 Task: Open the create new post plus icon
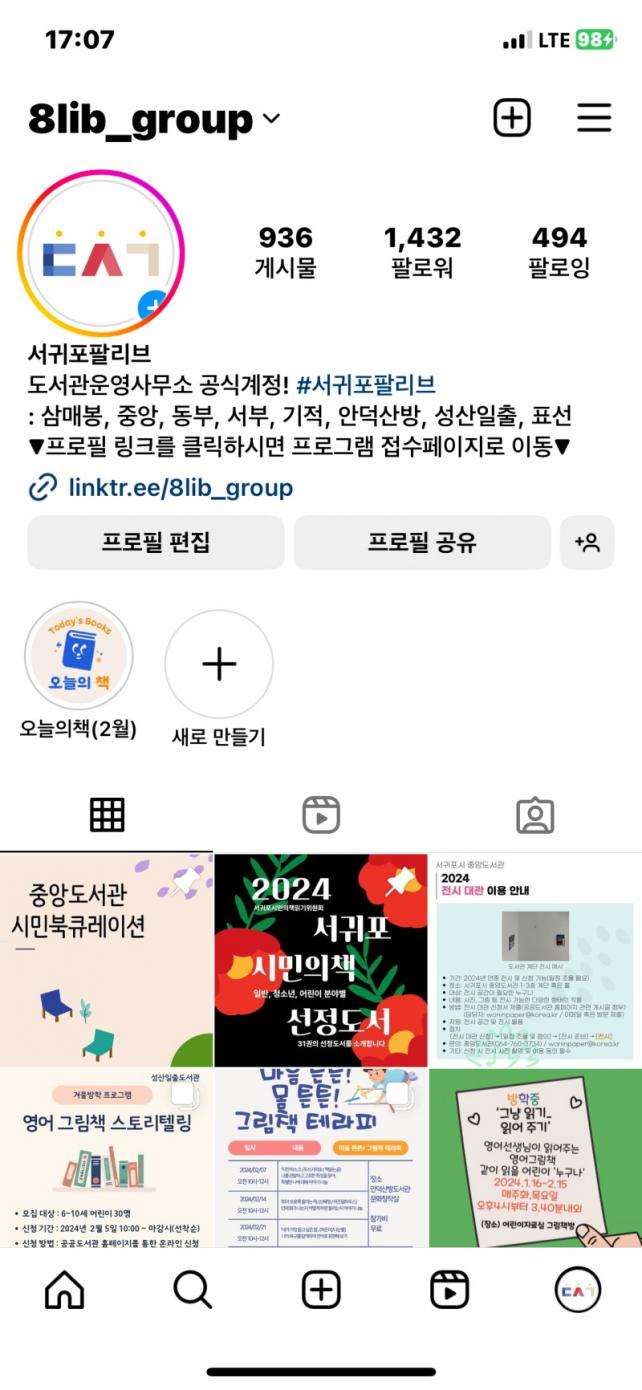click(x=511, y=118)
